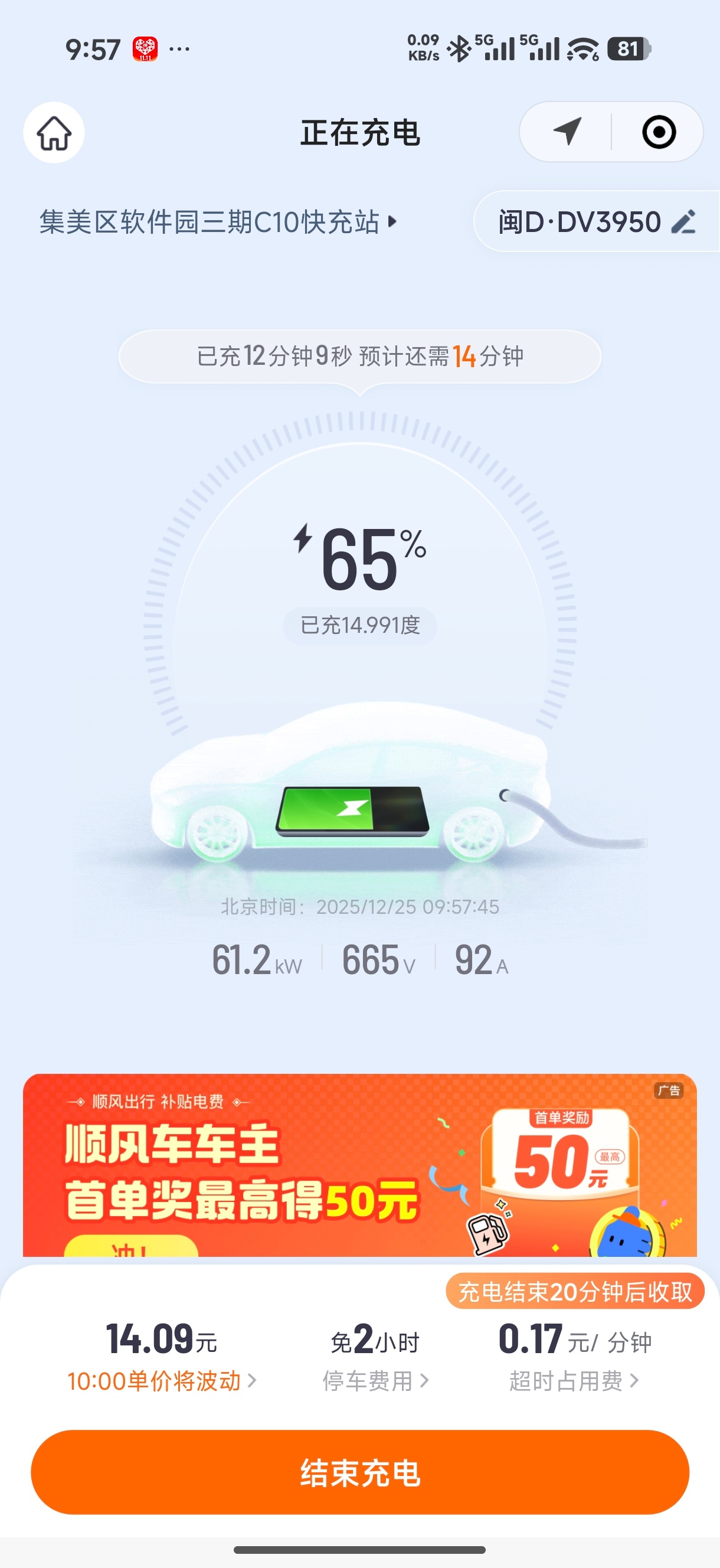Image resolution: width=720 pixels, height=1568 pixels.
Task: Expand station details for 集美区软件园三期C10快充站
Action: click(216, 221)
